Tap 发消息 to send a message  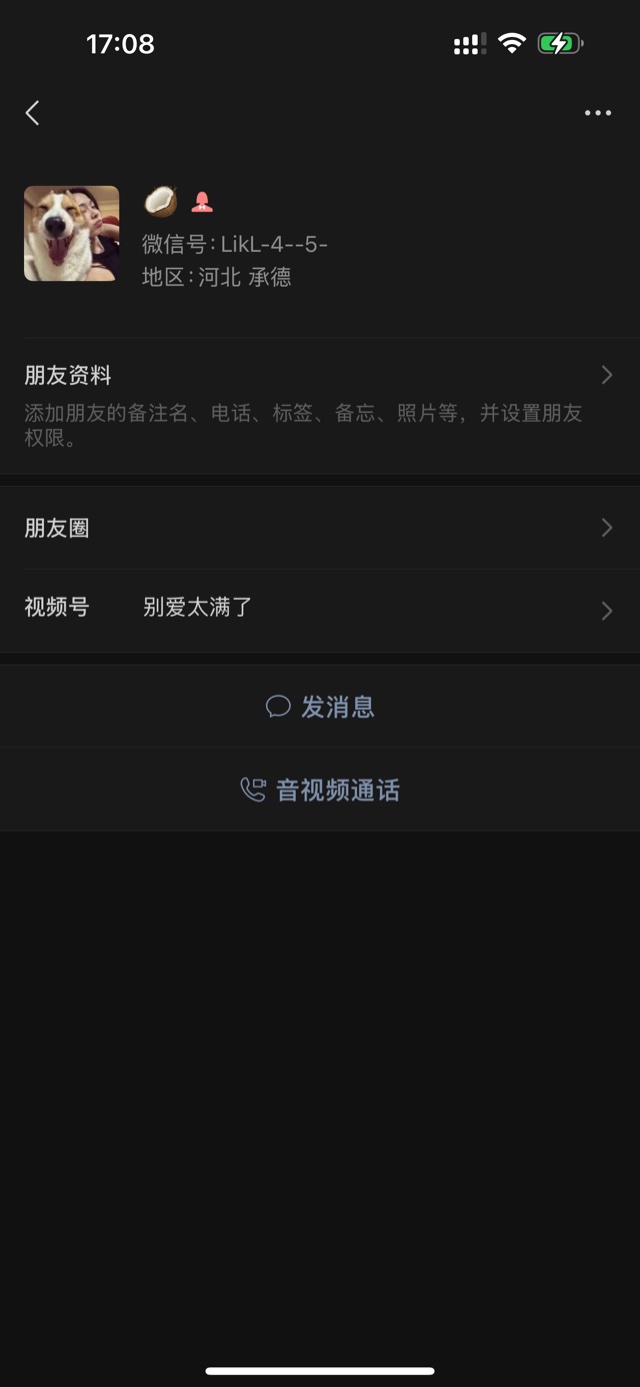(320, 707)
